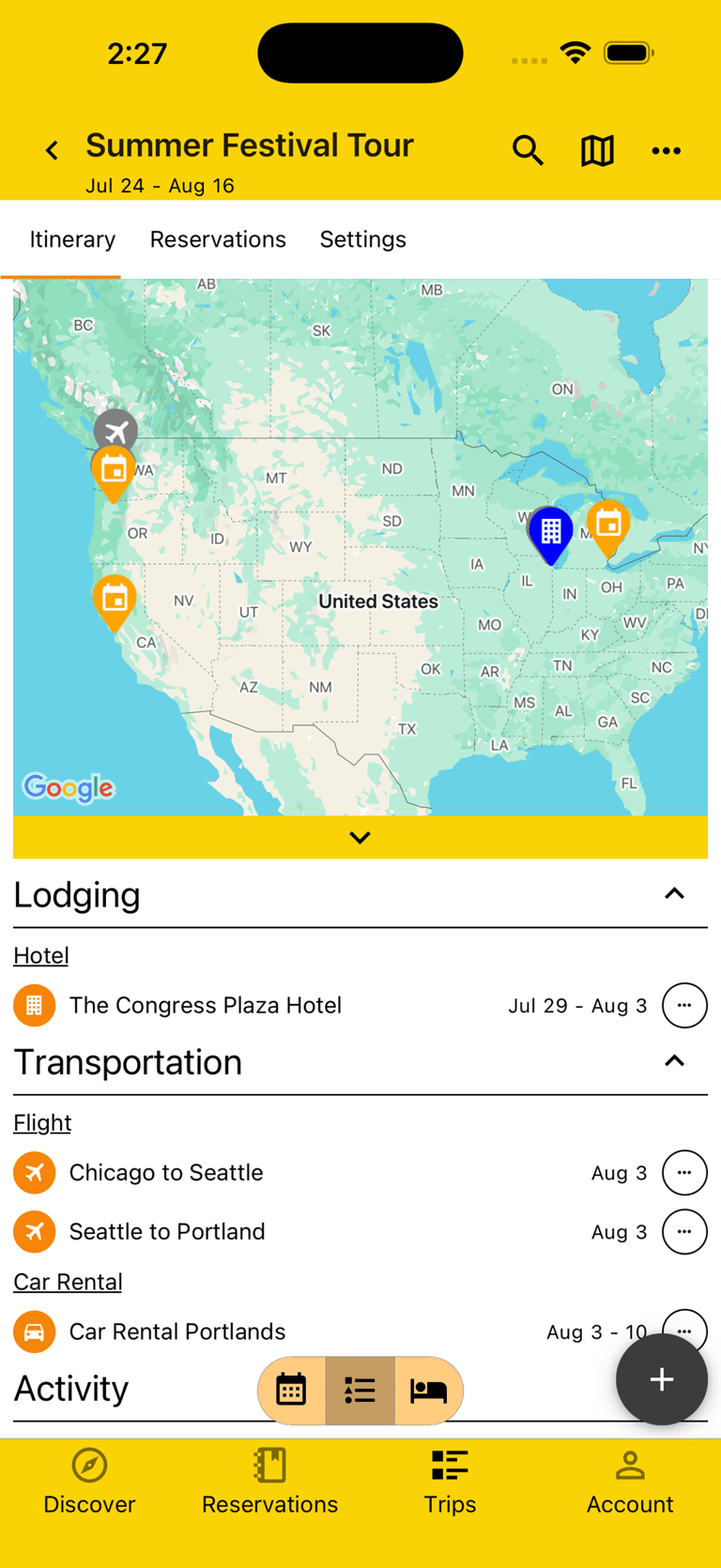Collapse the Lodging section chevron
Screen dimensions: 721x1568
tap(674, 893)
